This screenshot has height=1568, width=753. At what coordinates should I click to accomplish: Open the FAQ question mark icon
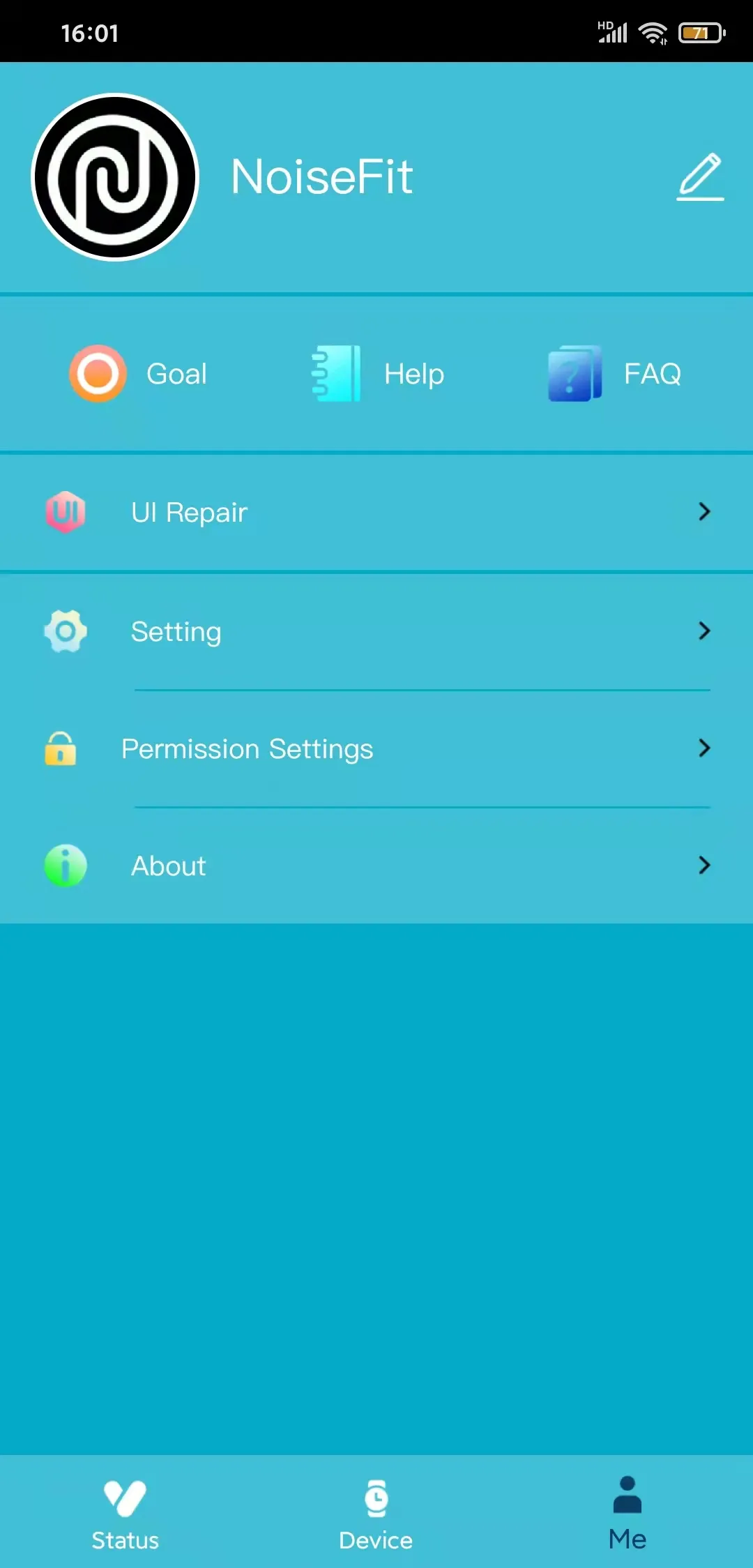click(574, 373)
